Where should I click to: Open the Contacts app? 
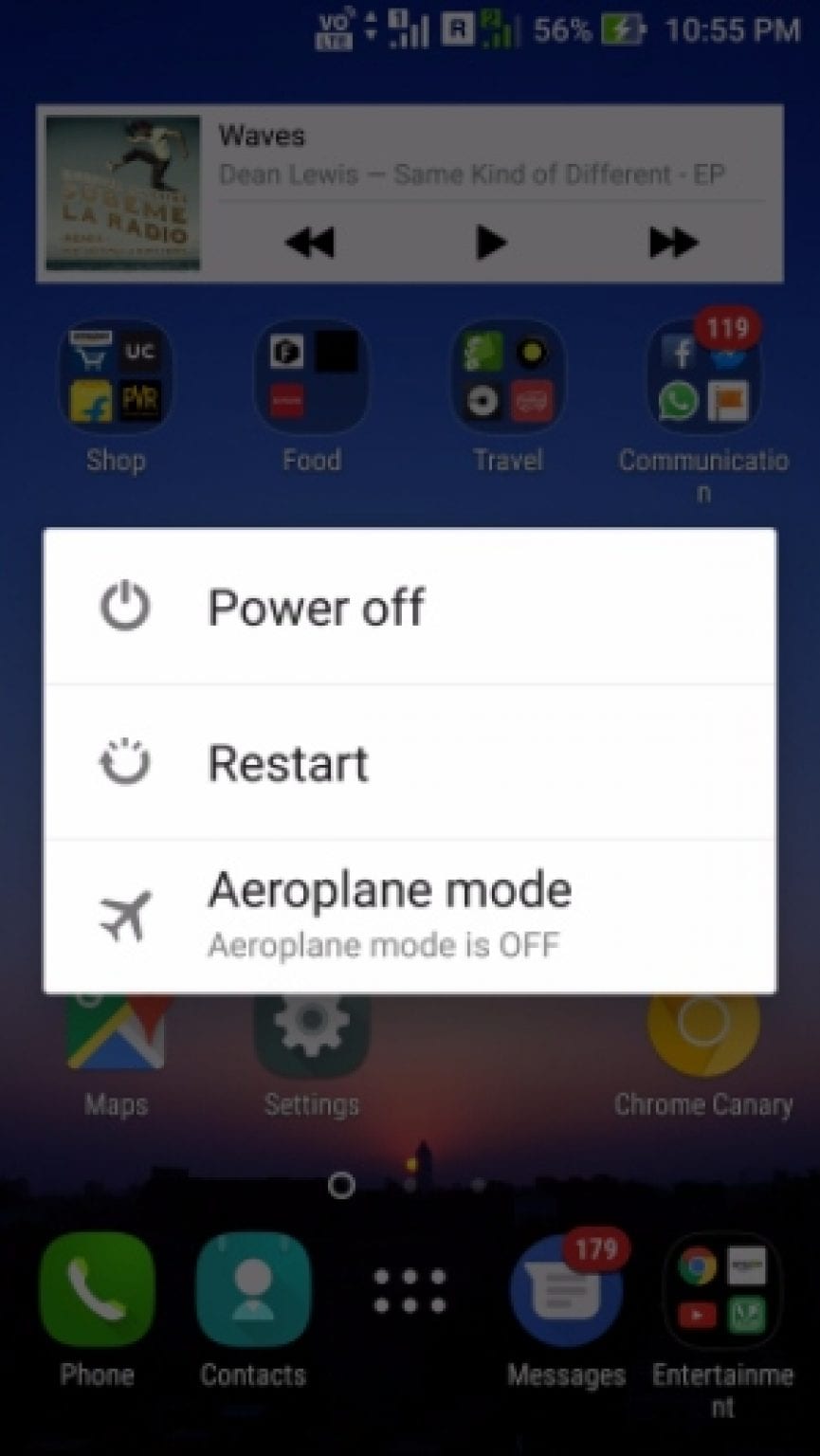[x=253, y=1289]
